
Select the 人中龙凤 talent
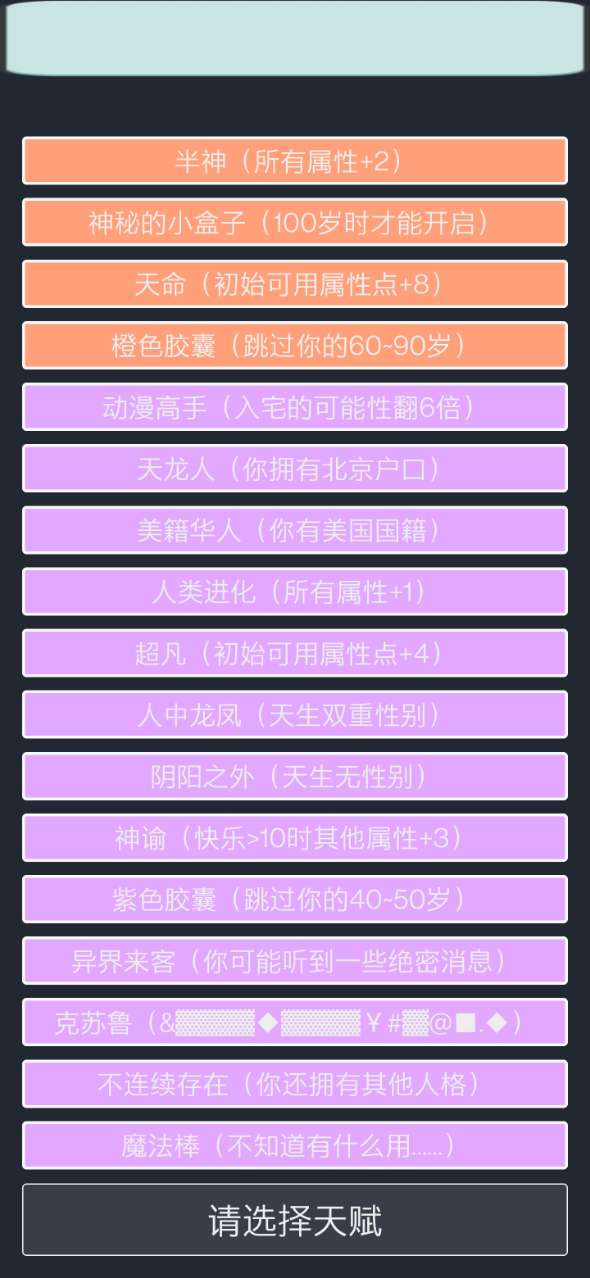click(295, 714)
